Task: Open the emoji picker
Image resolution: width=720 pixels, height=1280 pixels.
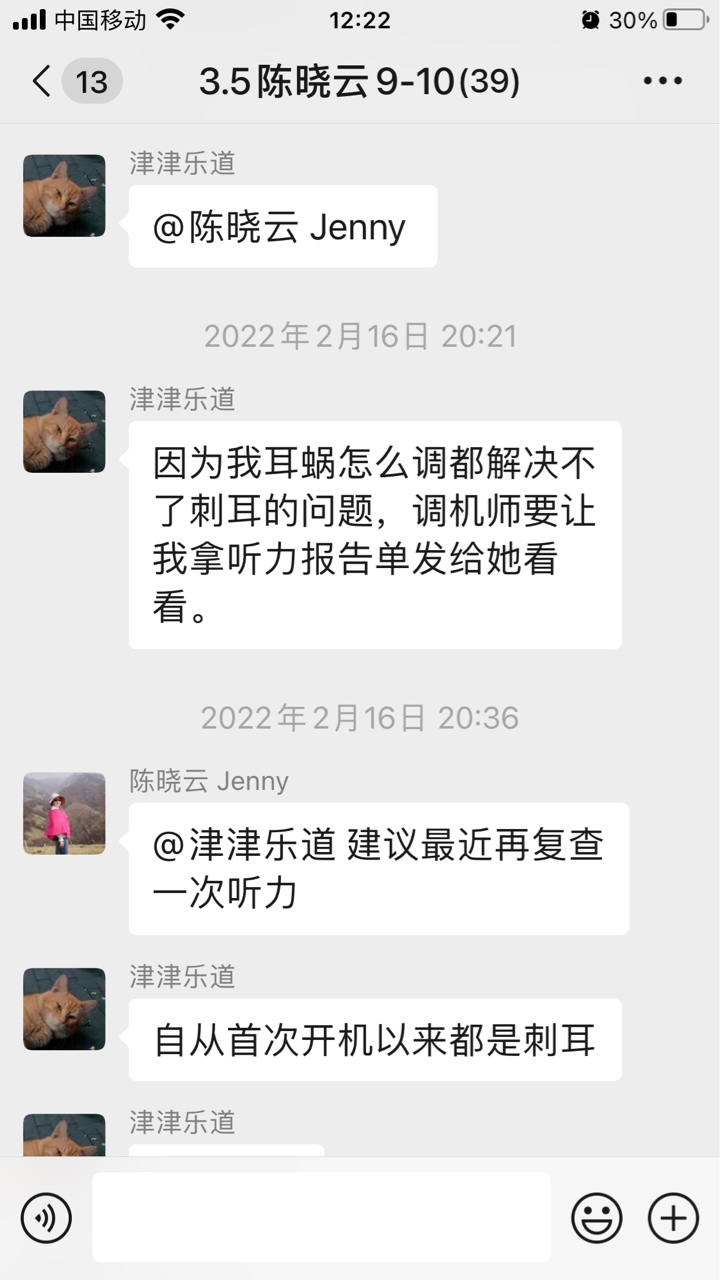Action: (596, 1218)
